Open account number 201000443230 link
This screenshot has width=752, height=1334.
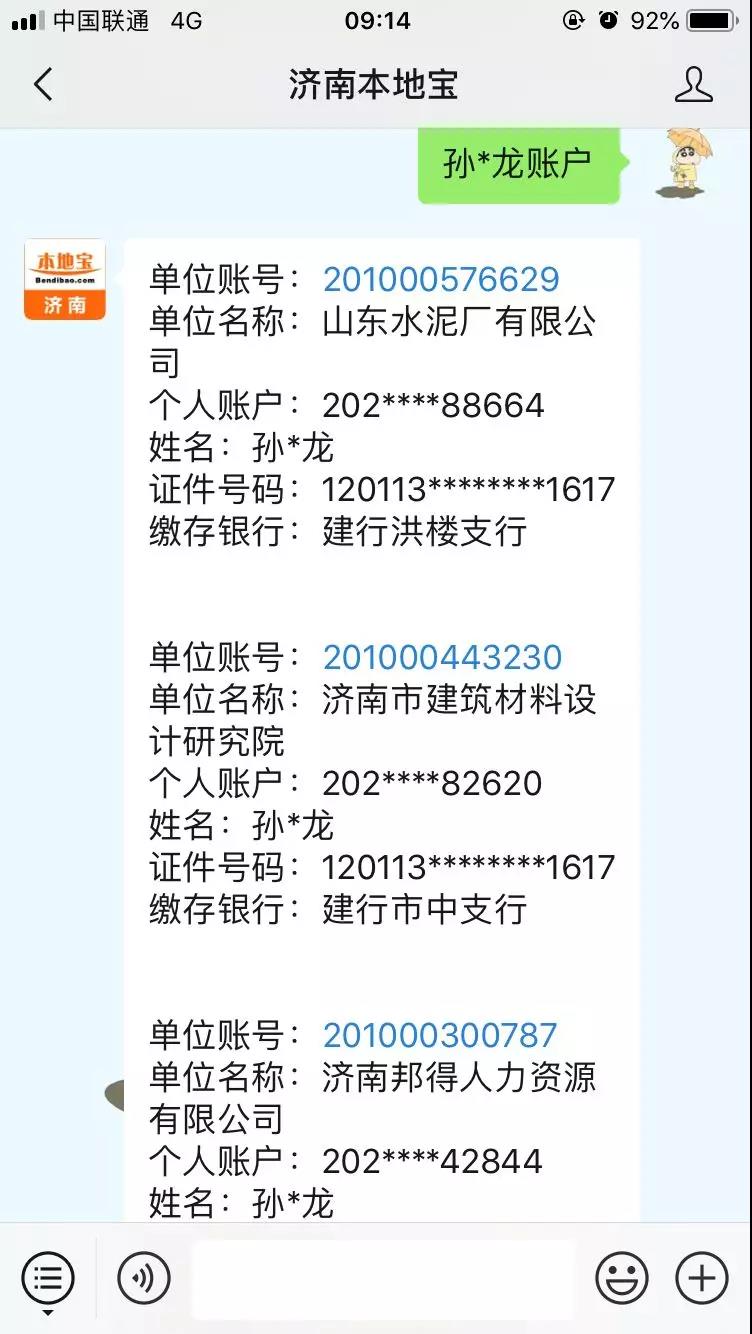click(x=442, y=657)
